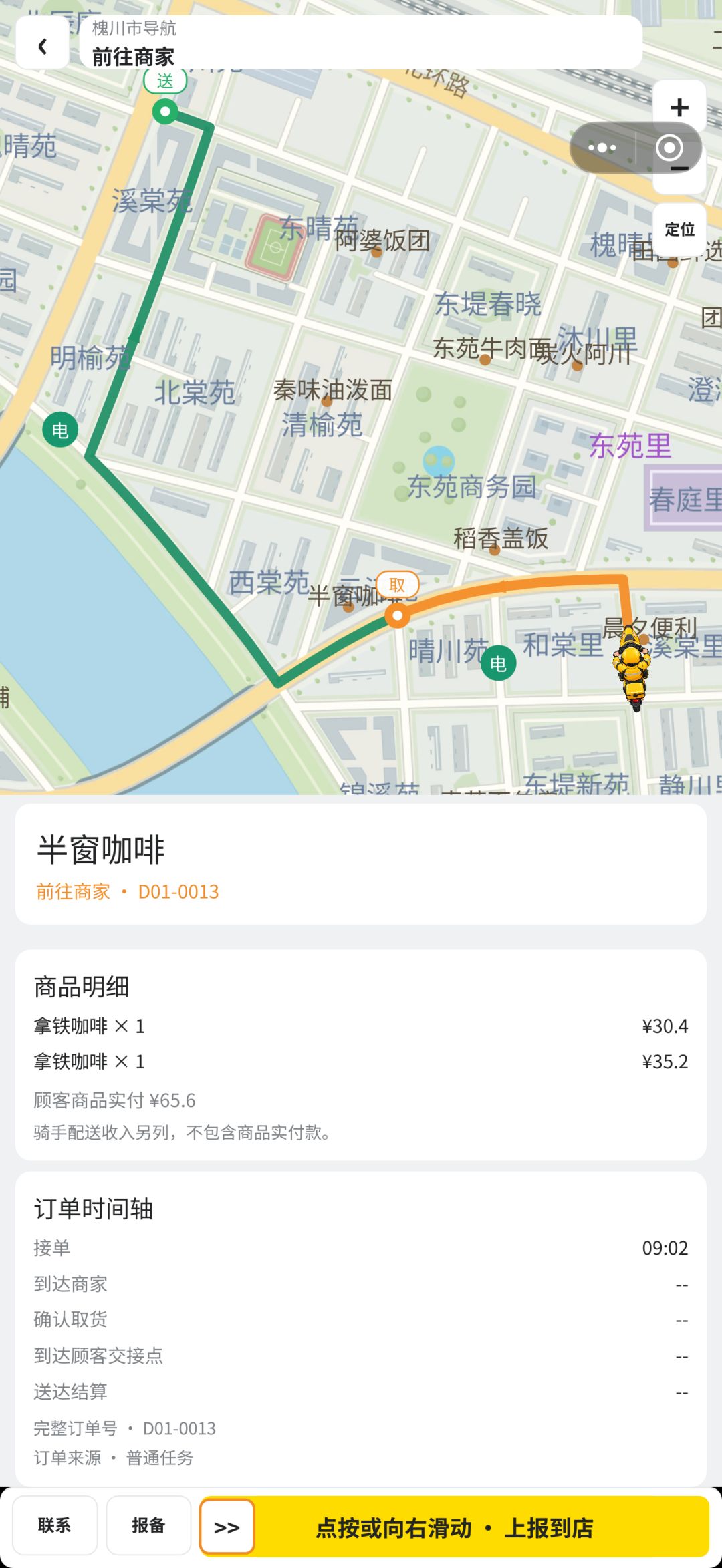Tap the 送 delivery marker on the map
Image resolution: width=722 pixels, height=1568 pixels.
pos(165,82)
